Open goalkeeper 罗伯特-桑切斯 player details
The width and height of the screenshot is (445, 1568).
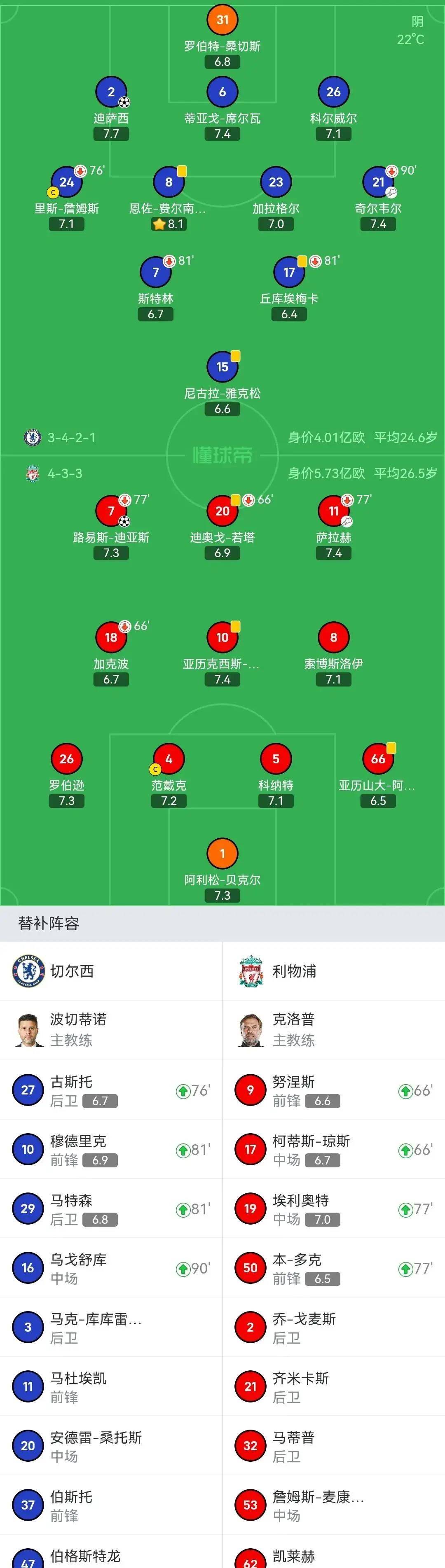click(x=222, y=20)
